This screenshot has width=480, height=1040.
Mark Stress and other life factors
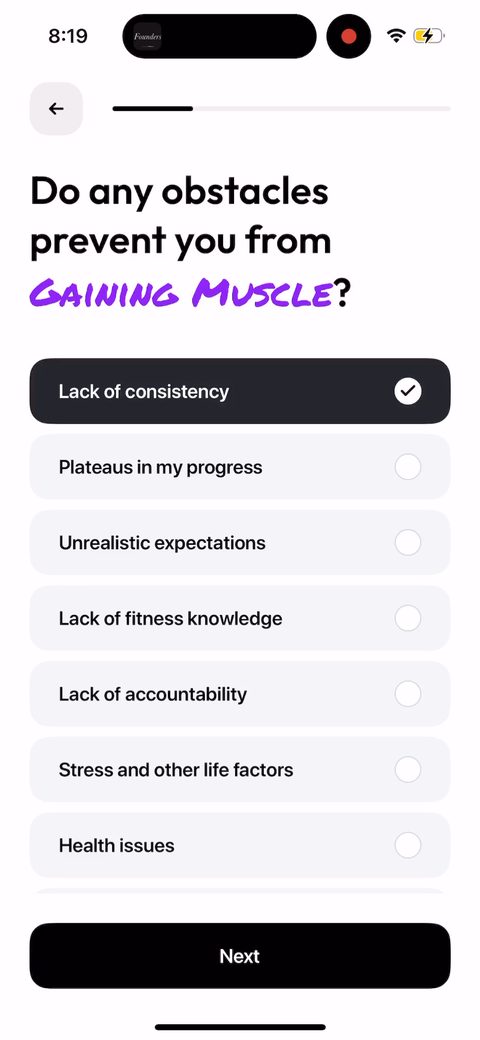240,769
